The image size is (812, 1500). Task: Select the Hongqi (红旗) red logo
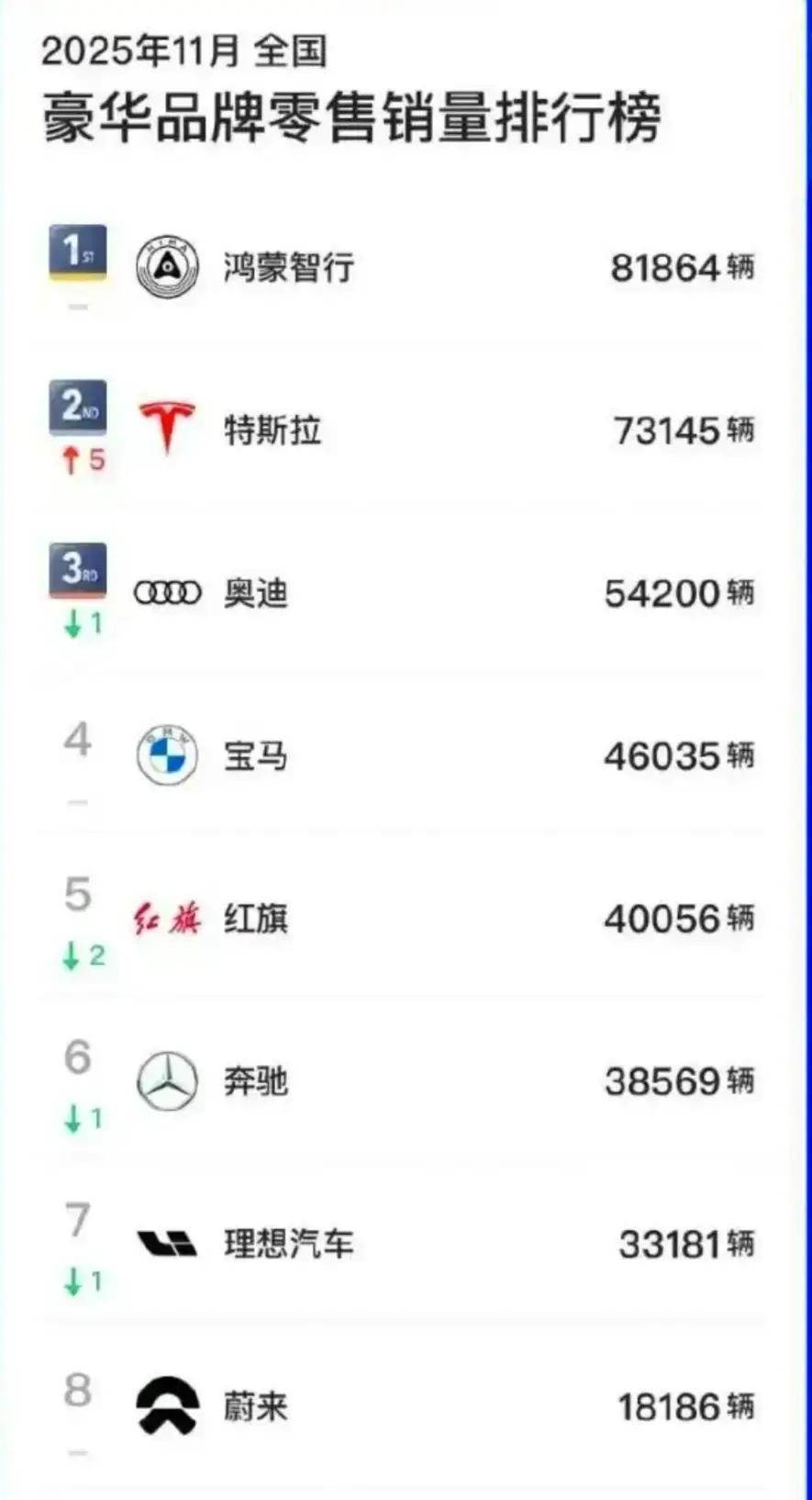pyautogui.click(x=167, y=918)
